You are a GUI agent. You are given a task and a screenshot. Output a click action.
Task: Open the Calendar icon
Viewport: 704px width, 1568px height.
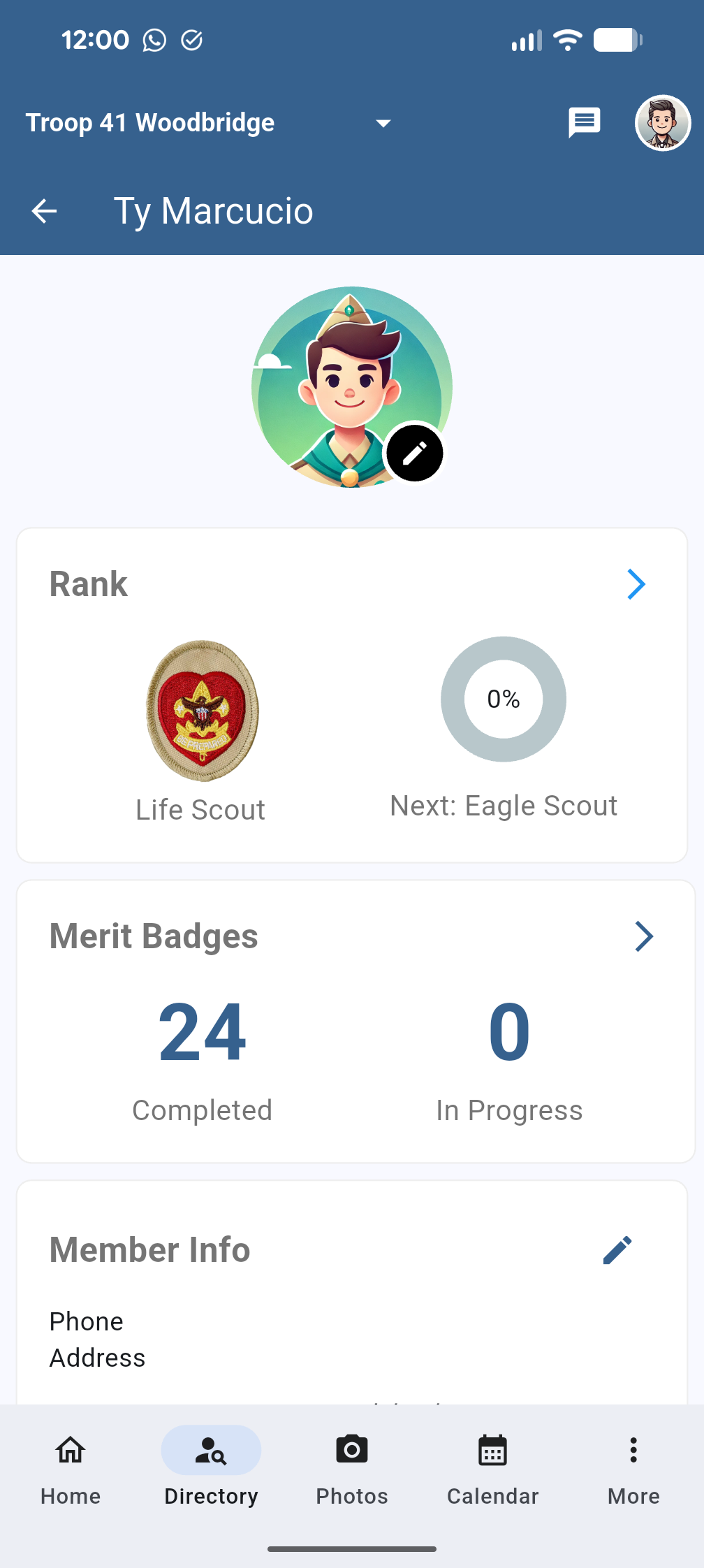pyautogui.click(x=492, y=1450)
